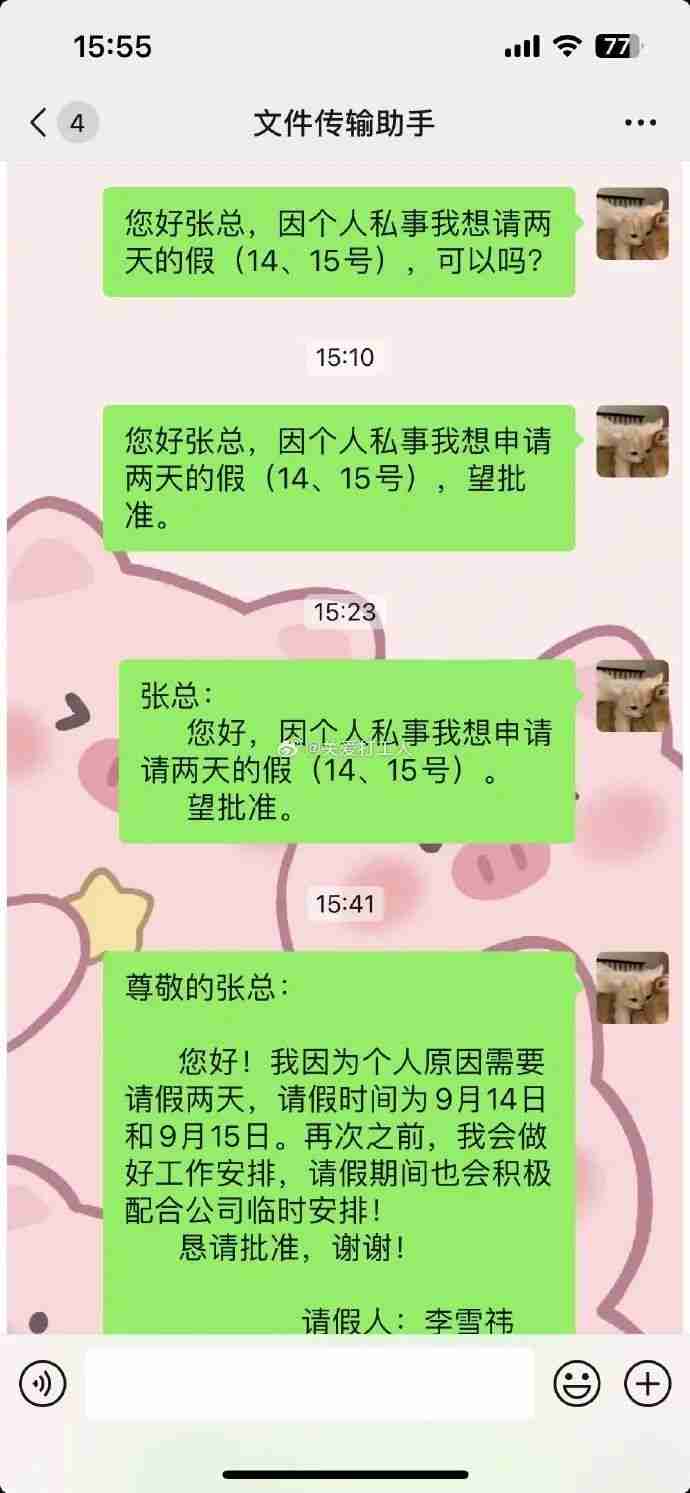Open the emoji picker

click(577, 1384)
